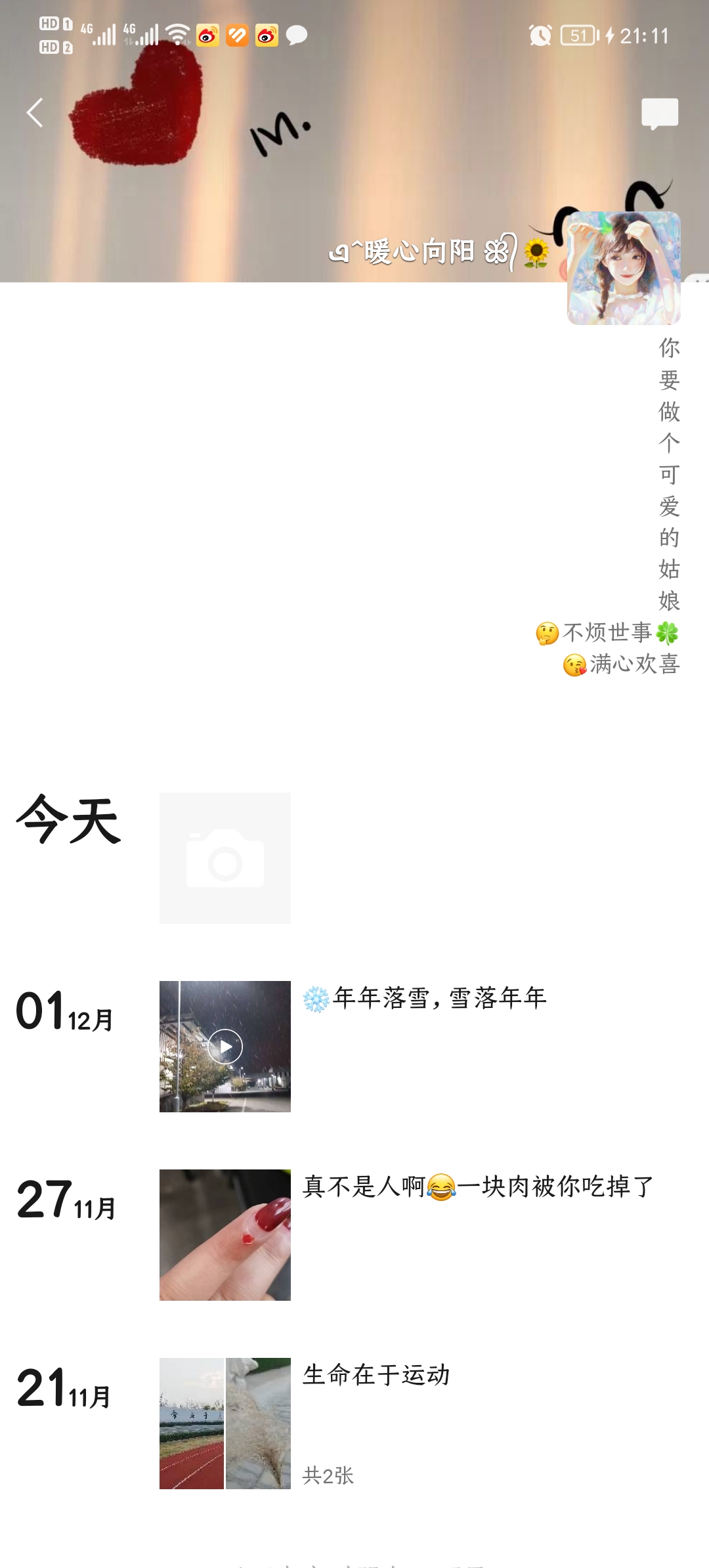
Task: Go back using the arrow icon
Action: click(x=35, y=113)
